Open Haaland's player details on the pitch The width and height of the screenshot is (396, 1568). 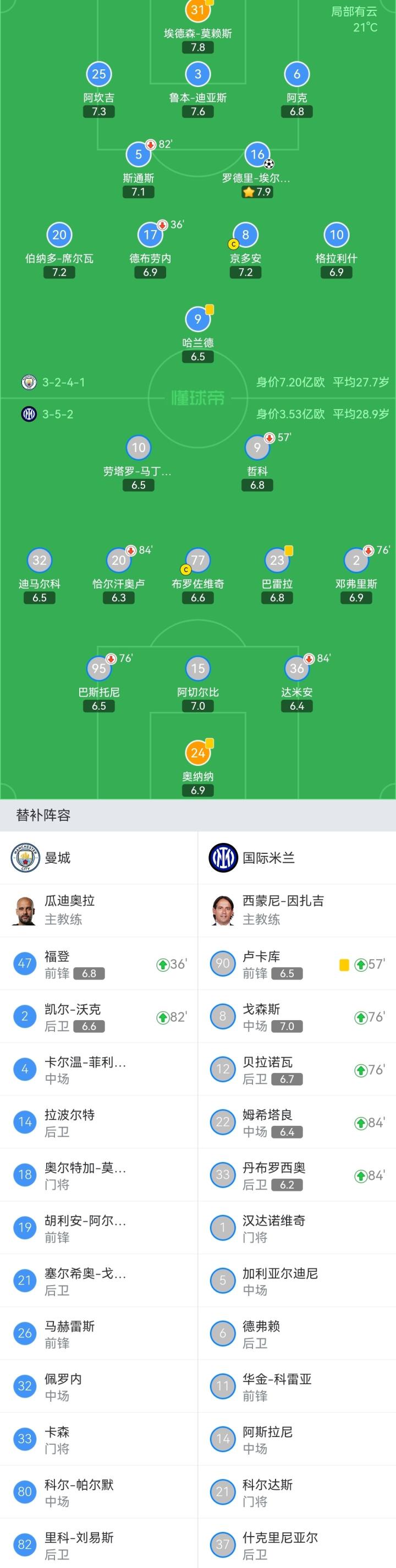(x=197, y=319)
